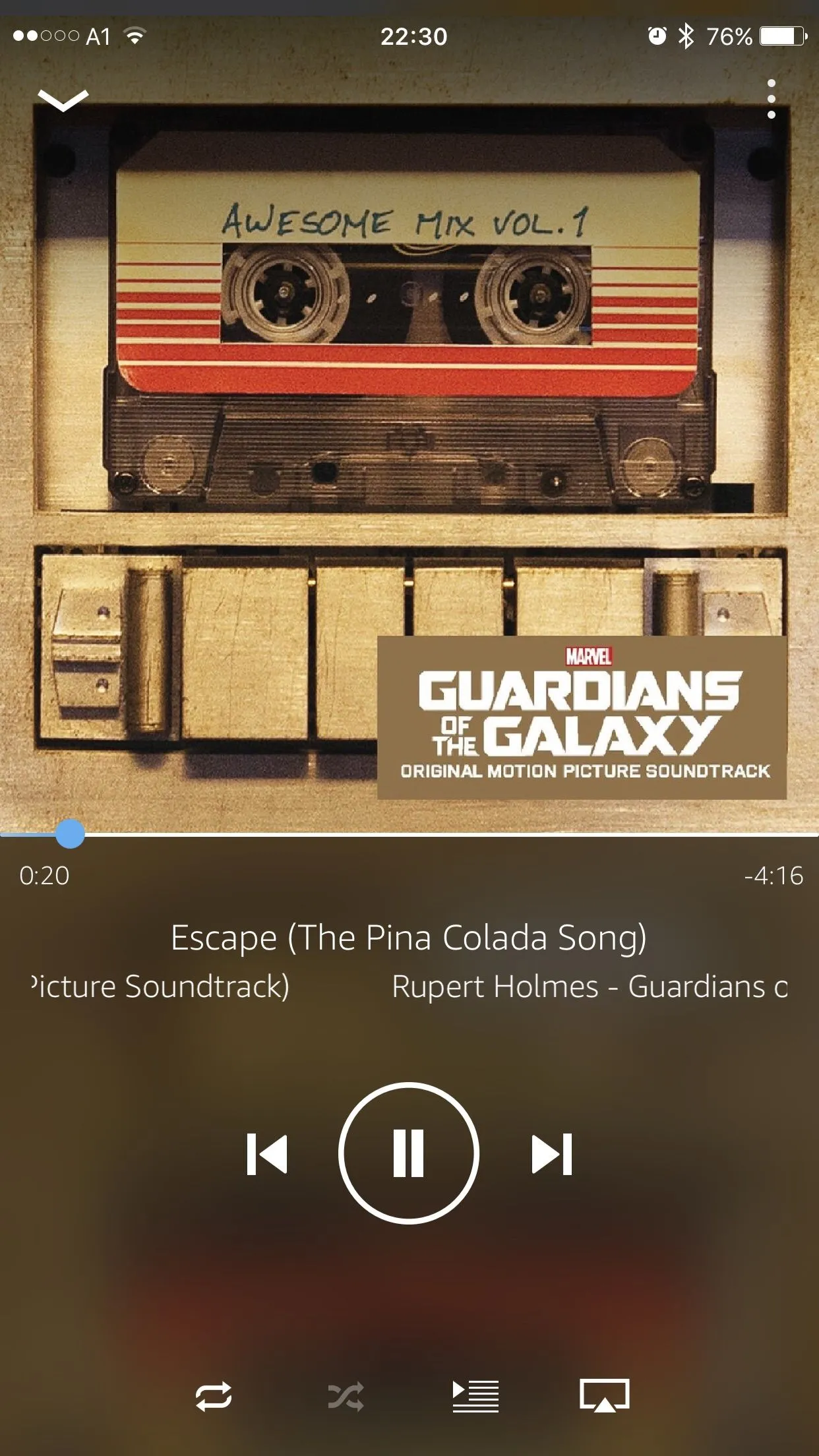Skip to the next track

552,1154
